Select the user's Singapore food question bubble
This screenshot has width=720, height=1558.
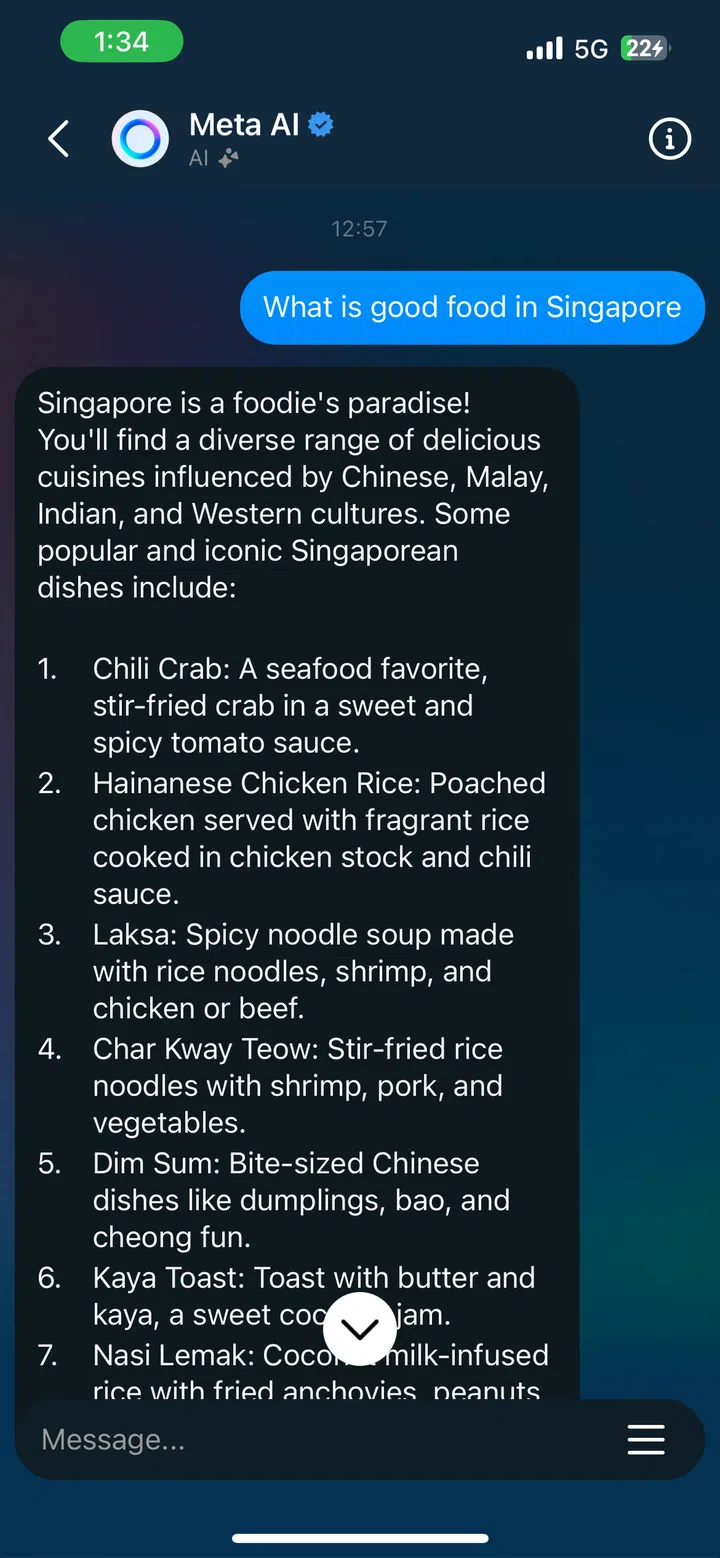471,307
